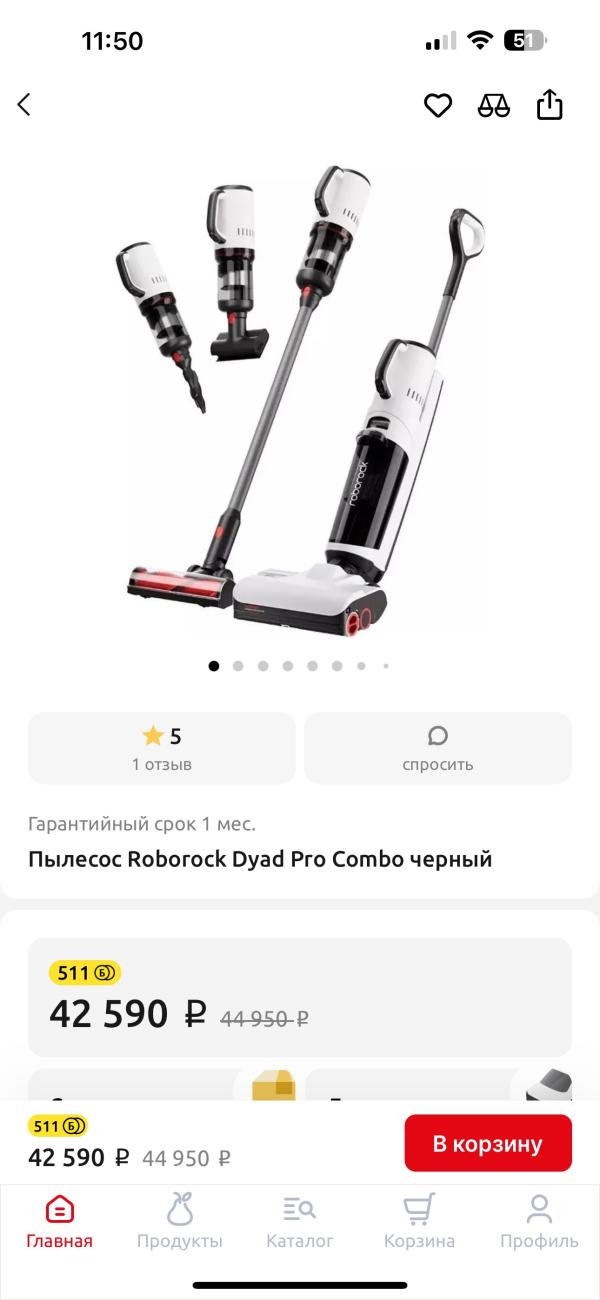Open the 1 отзыв rating card
The image size is (600, 1300).
pyautogui.click(x=162, y=748)
